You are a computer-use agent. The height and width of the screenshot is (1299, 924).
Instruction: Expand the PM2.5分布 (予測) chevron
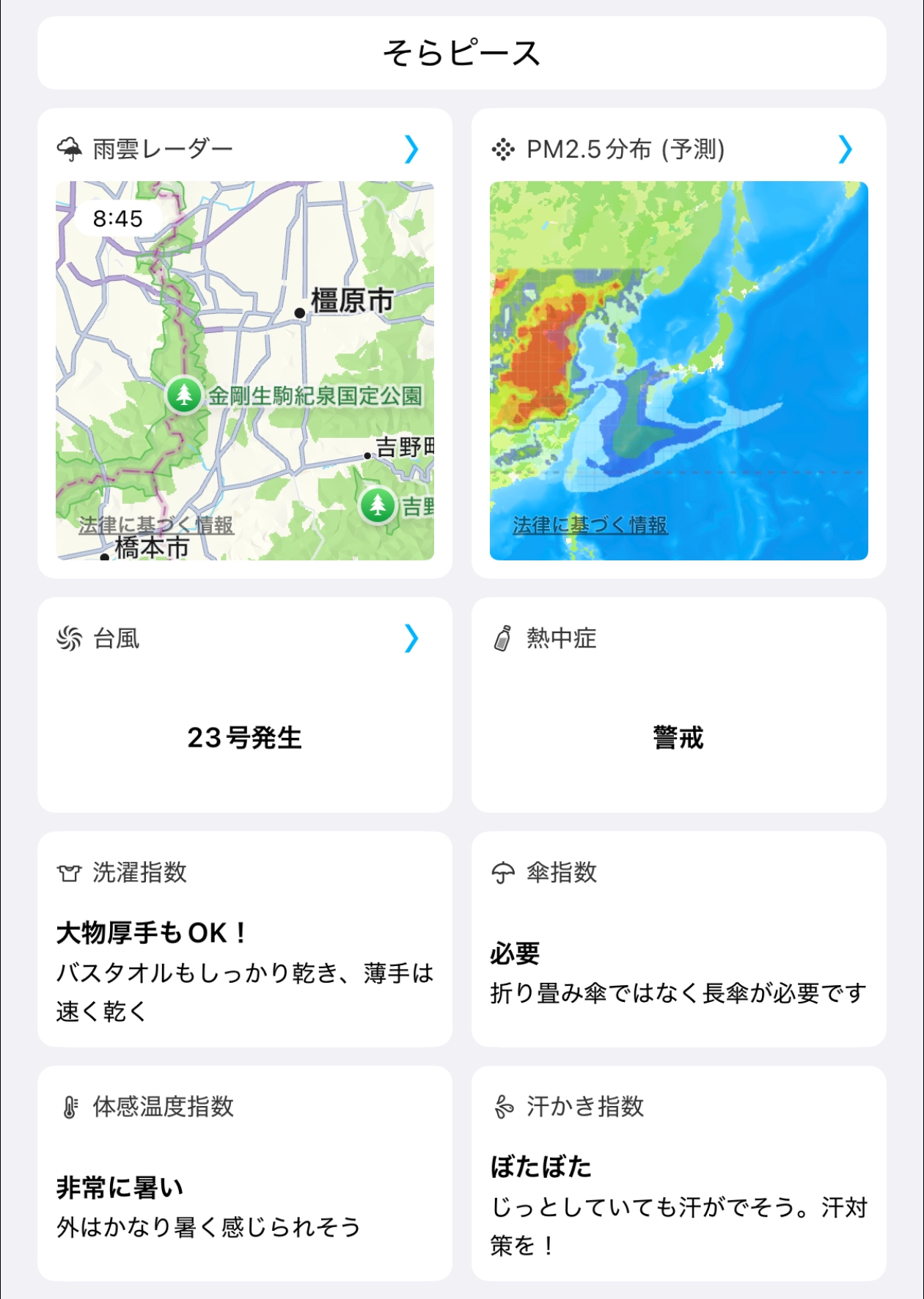click(845, 149)
